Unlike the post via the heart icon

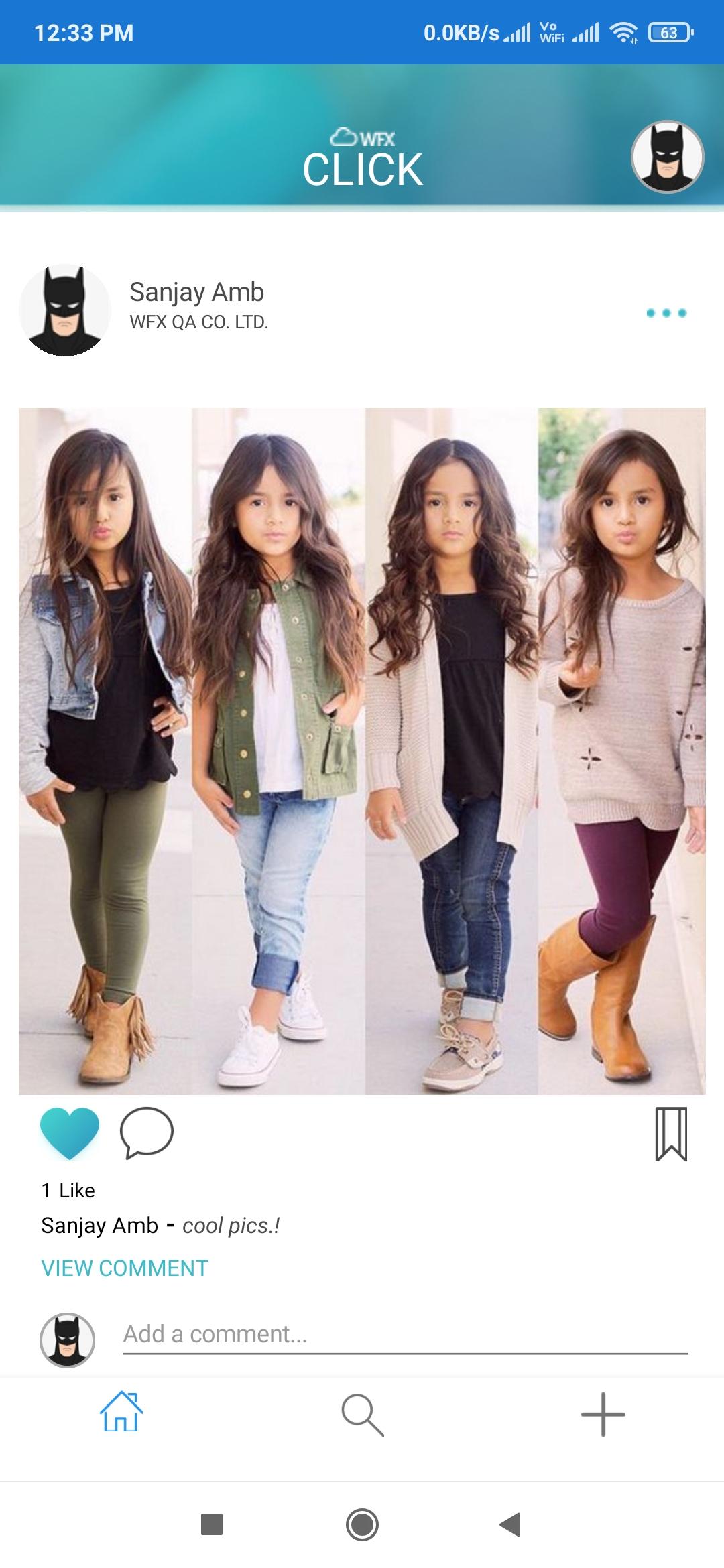click(70, 1133)
